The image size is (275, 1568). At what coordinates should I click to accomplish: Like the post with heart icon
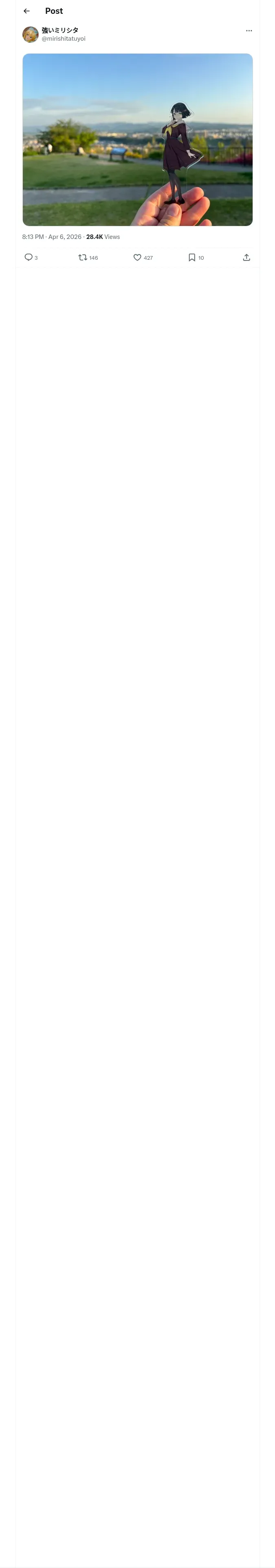[137, 258]
